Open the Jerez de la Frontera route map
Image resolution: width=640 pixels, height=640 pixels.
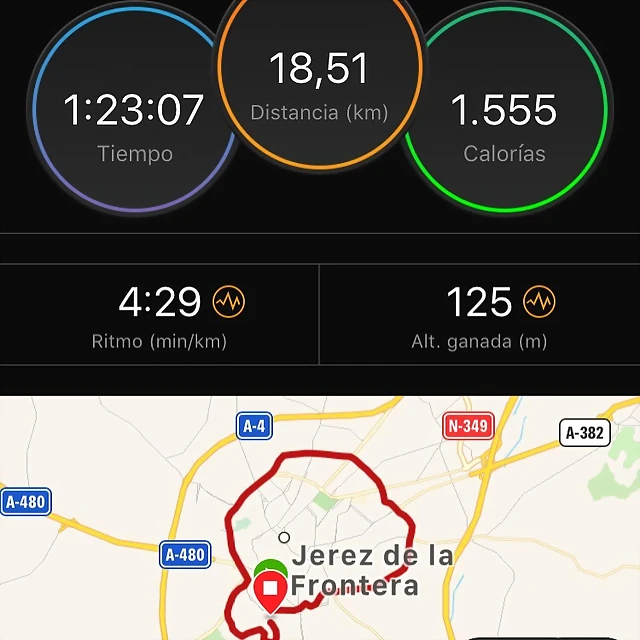point(320,518)
